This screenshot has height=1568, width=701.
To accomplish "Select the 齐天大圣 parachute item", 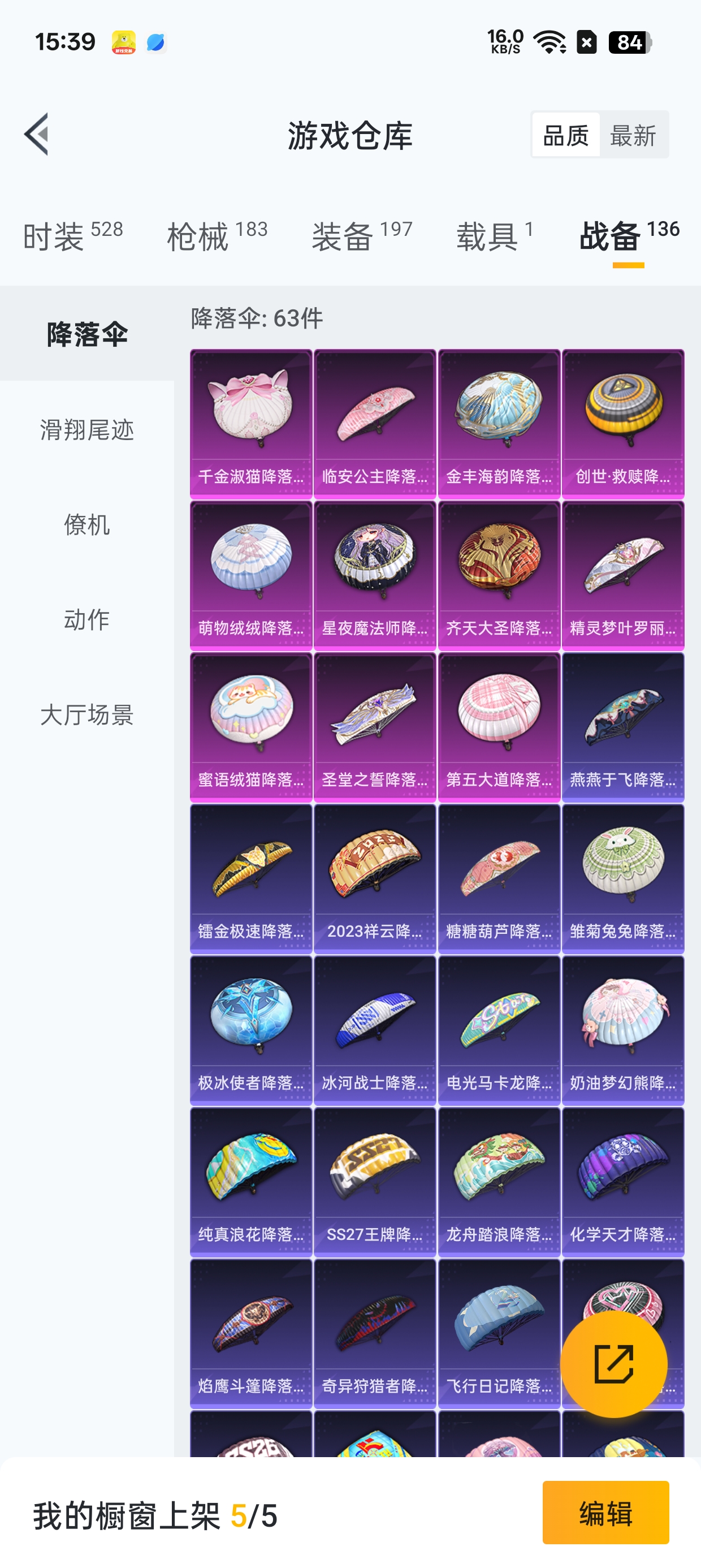I will (499, 575).
